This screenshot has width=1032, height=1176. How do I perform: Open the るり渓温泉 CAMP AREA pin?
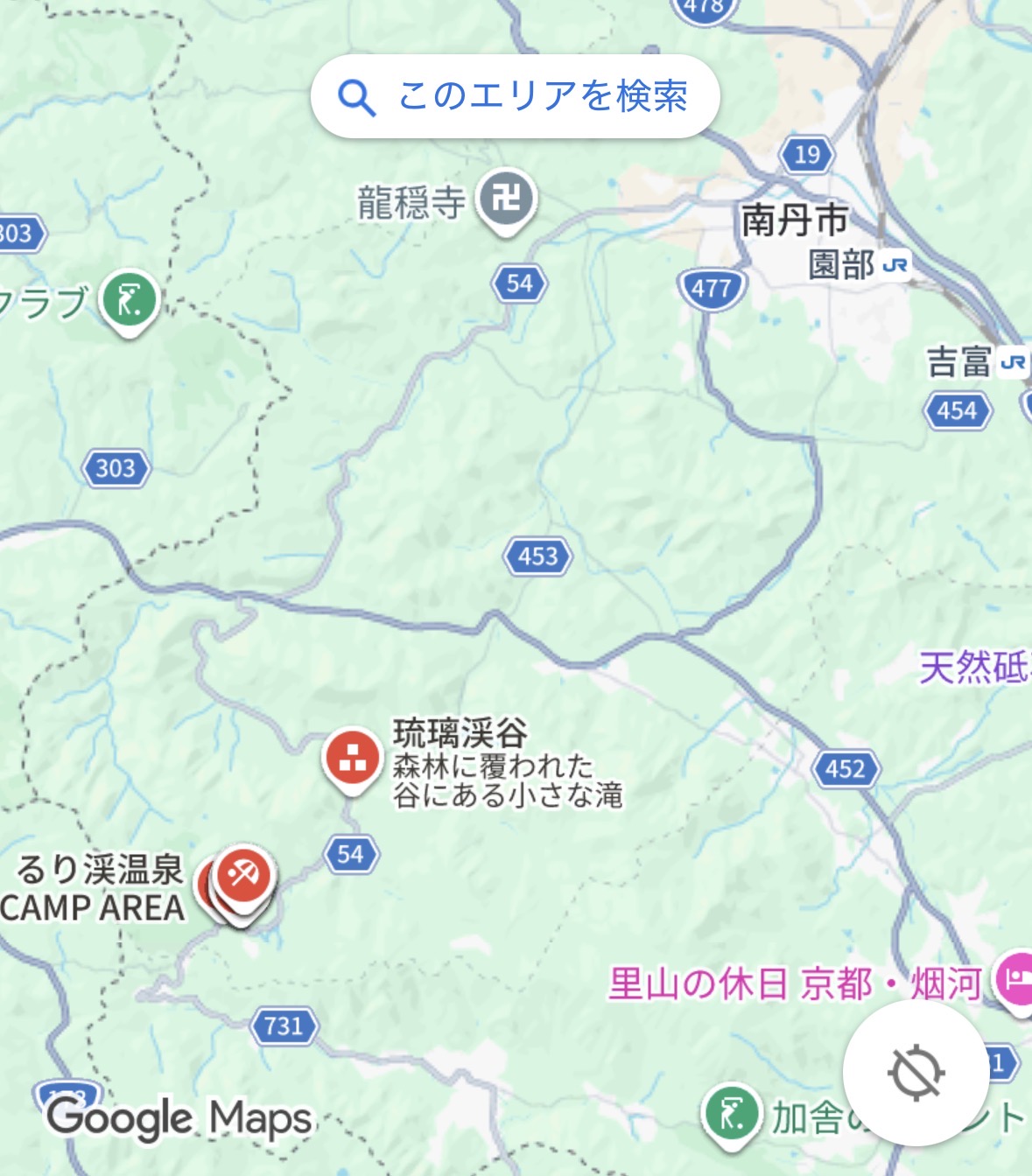point(243,876)
